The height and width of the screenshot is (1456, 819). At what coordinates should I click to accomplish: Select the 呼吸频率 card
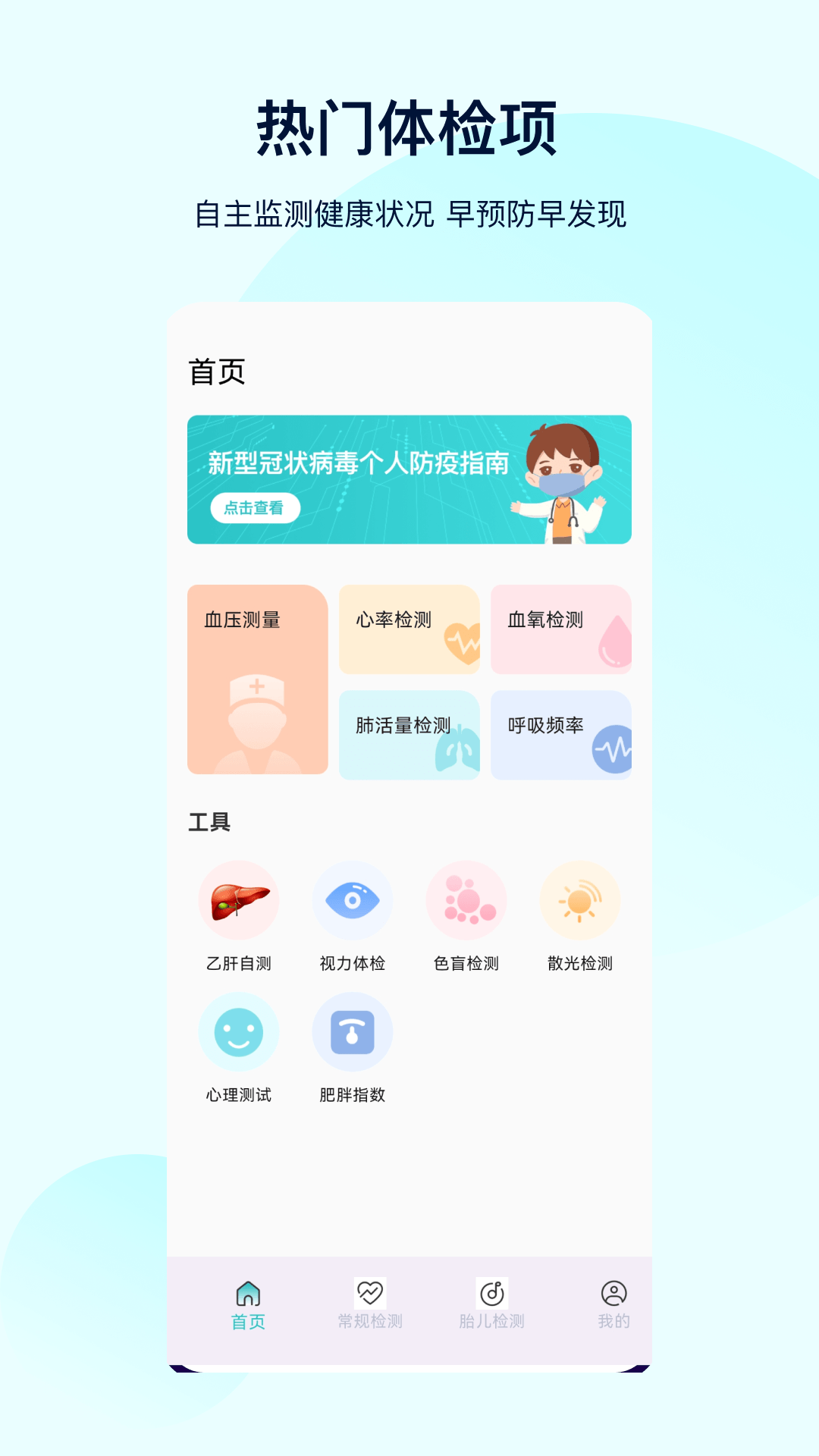pyautogui.click(x=561, y=736)
